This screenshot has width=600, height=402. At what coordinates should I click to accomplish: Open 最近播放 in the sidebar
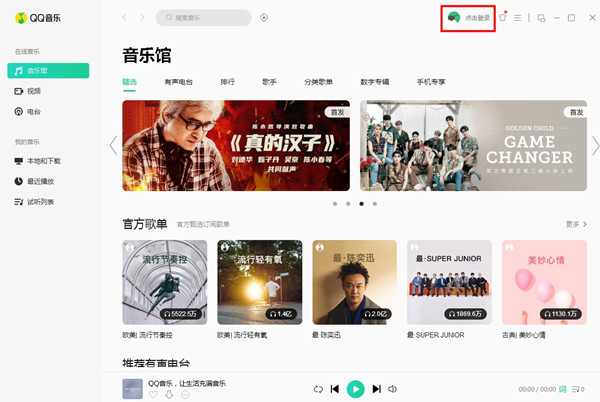[40, 181]
